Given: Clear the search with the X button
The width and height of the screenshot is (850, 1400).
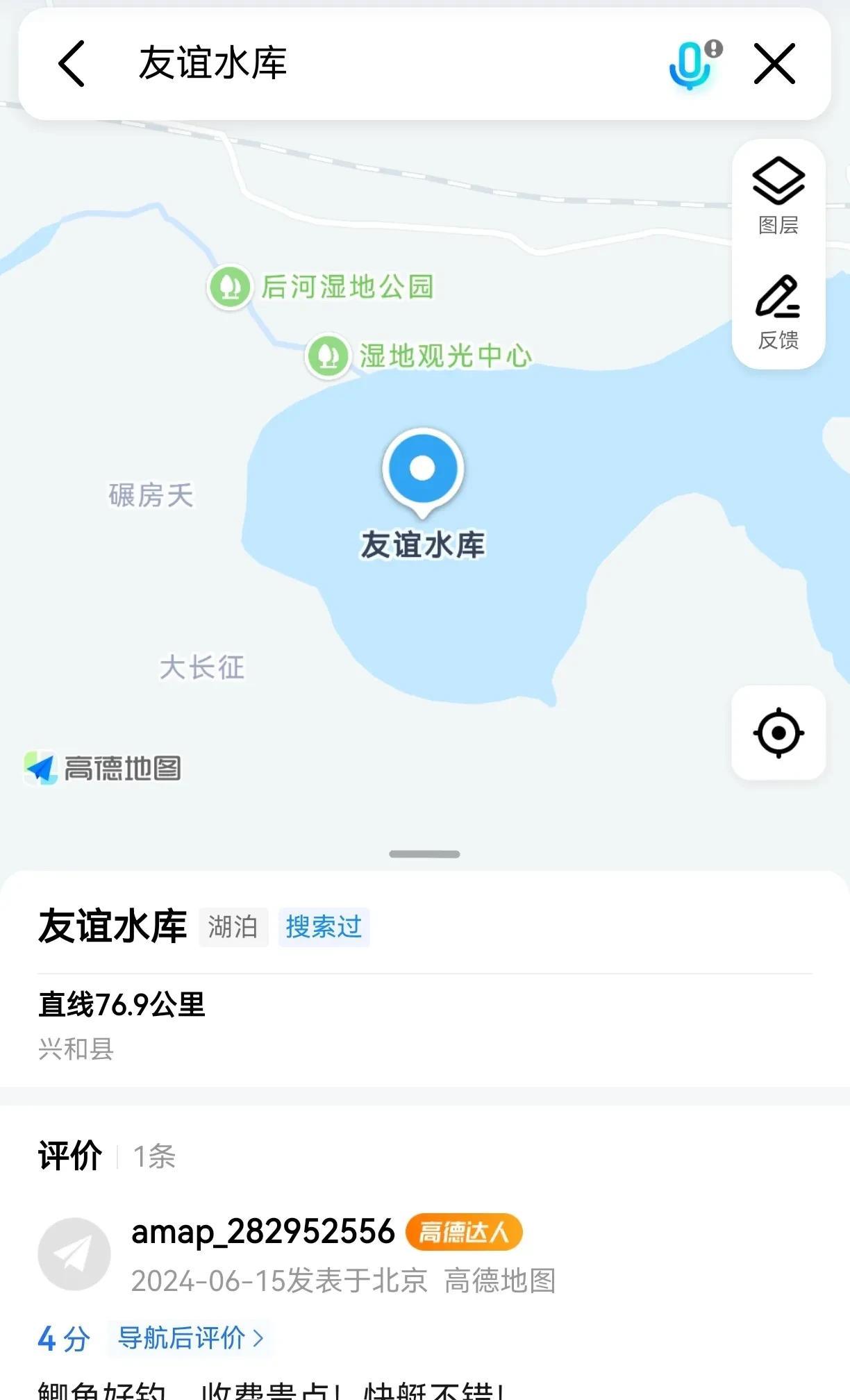Looking at the screenshot, I should [774, 64].
